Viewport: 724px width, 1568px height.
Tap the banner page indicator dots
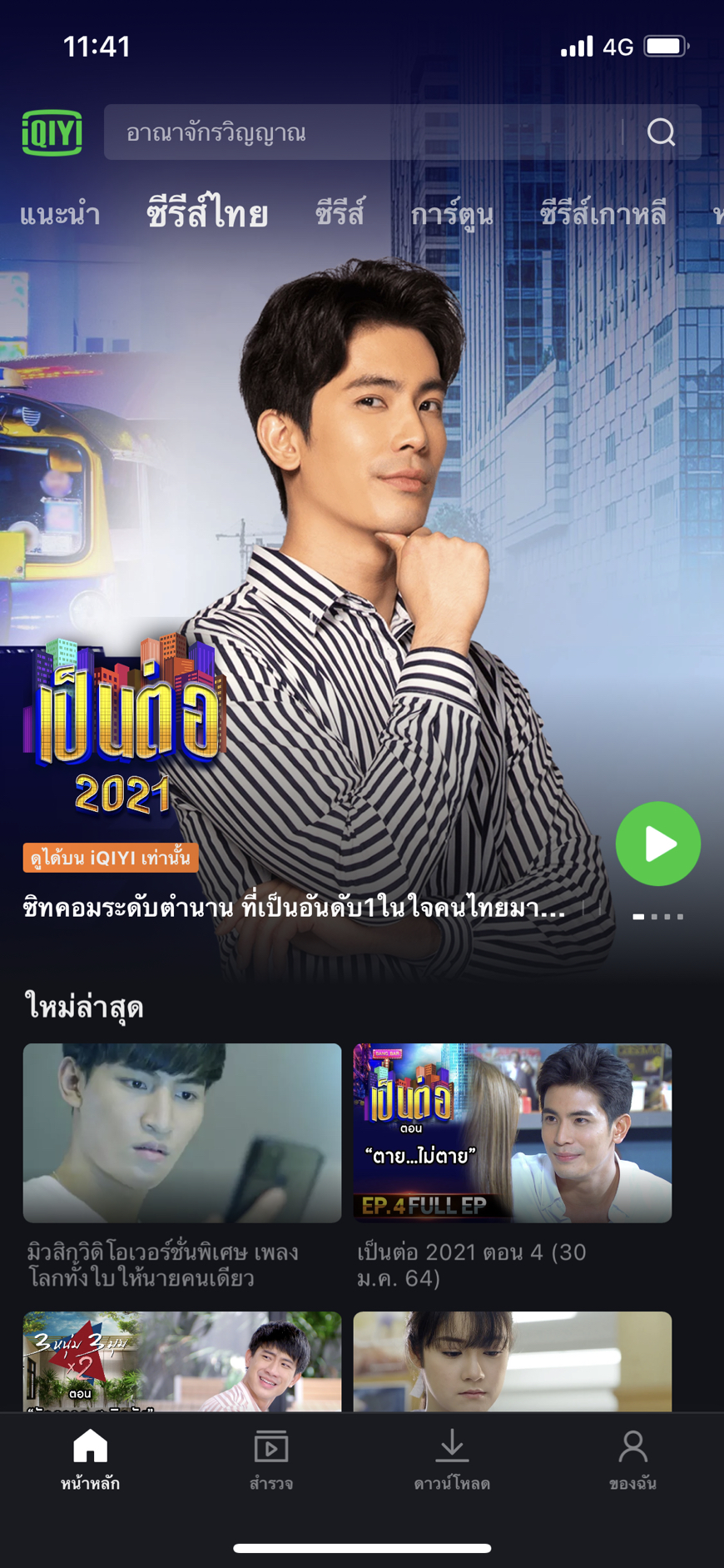click(658, 916)
